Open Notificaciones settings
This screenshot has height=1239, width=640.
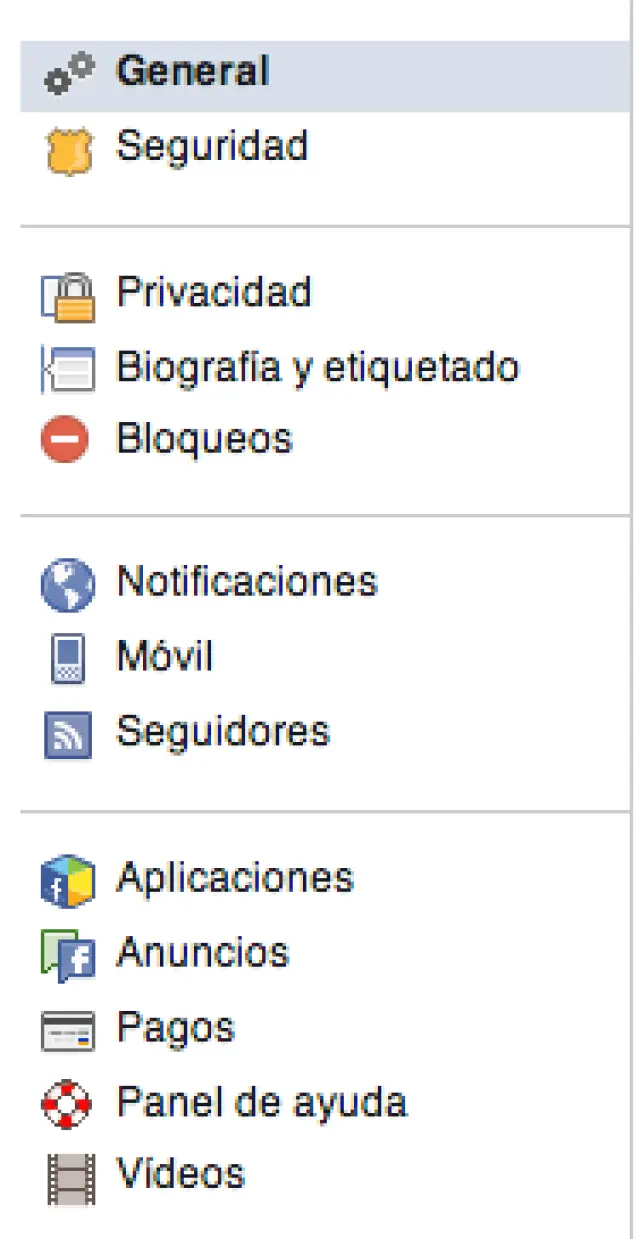[x=246, y=582]
